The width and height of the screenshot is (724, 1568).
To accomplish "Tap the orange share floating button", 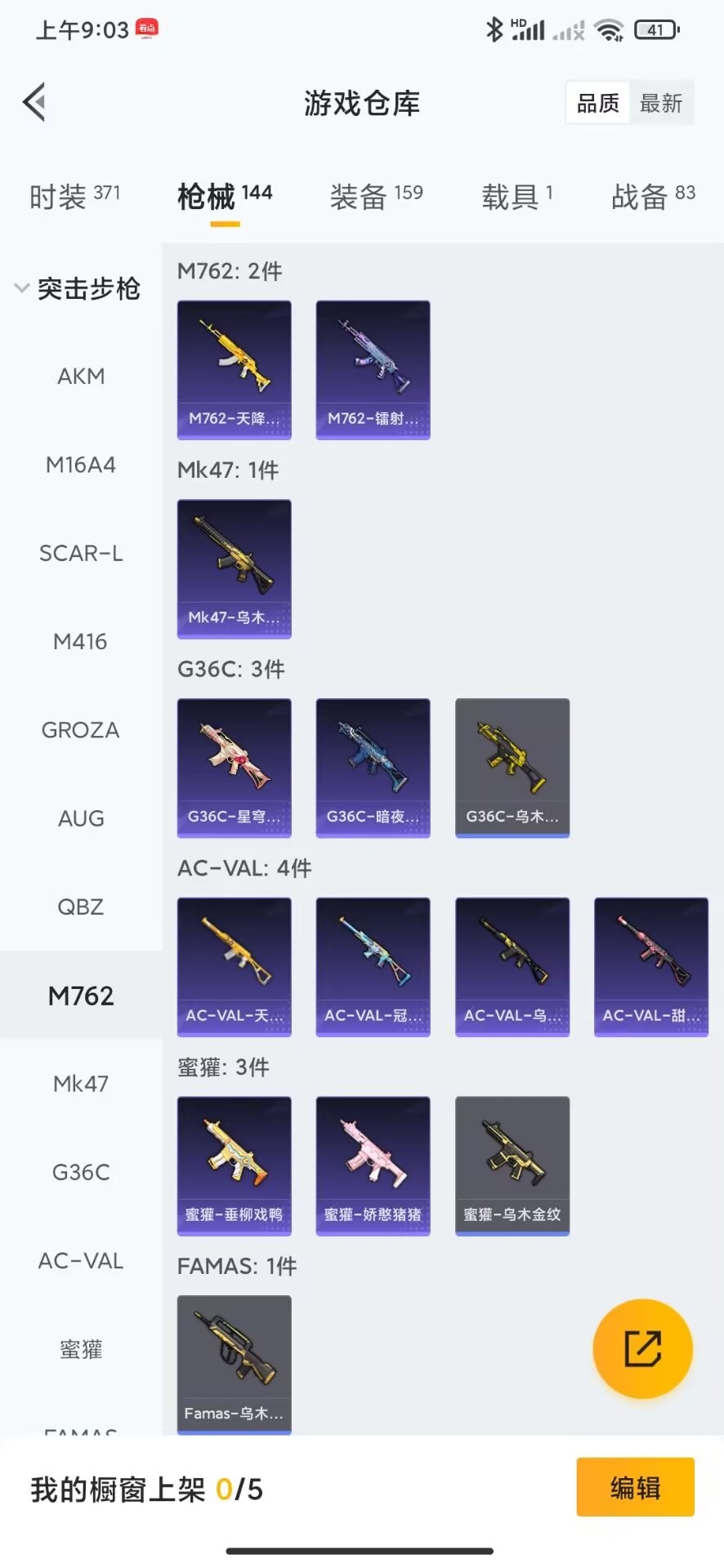I will click(643, 1348).
